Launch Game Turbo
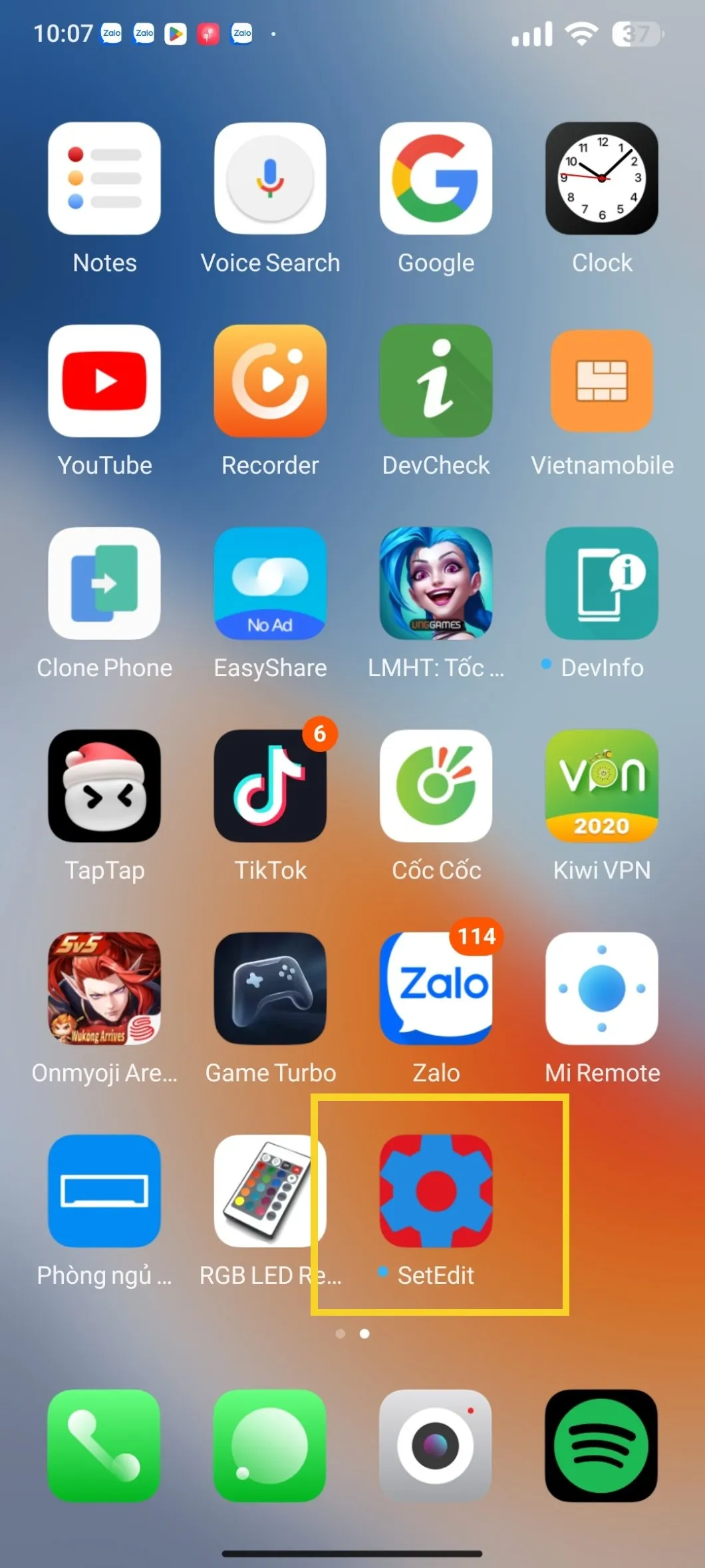This screenshot has height=1568, width=705. [270, 988]
